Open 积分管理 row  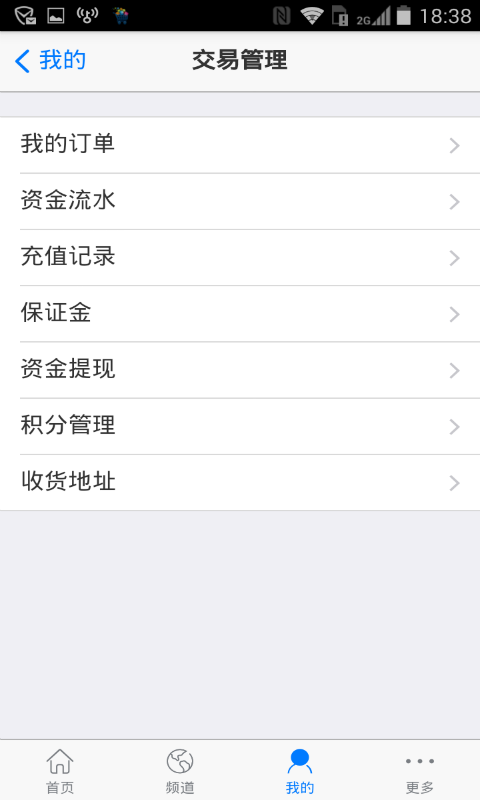pyautogui.click(x=240, y=426)
